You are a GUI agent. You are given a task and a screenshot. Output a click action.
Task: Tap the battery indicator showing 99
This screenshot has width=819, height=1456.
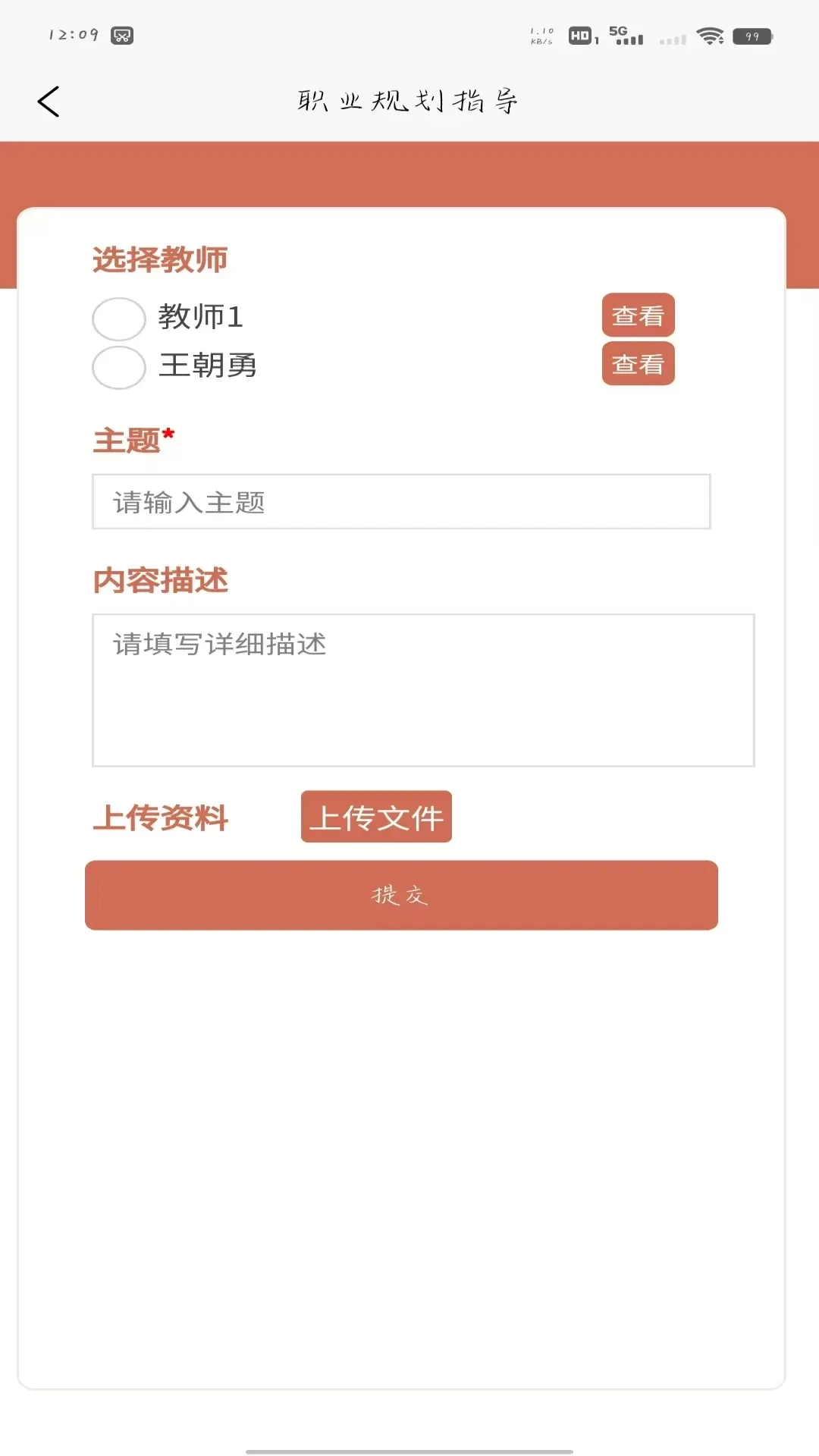pyautogui.click(x=753, y=36)
